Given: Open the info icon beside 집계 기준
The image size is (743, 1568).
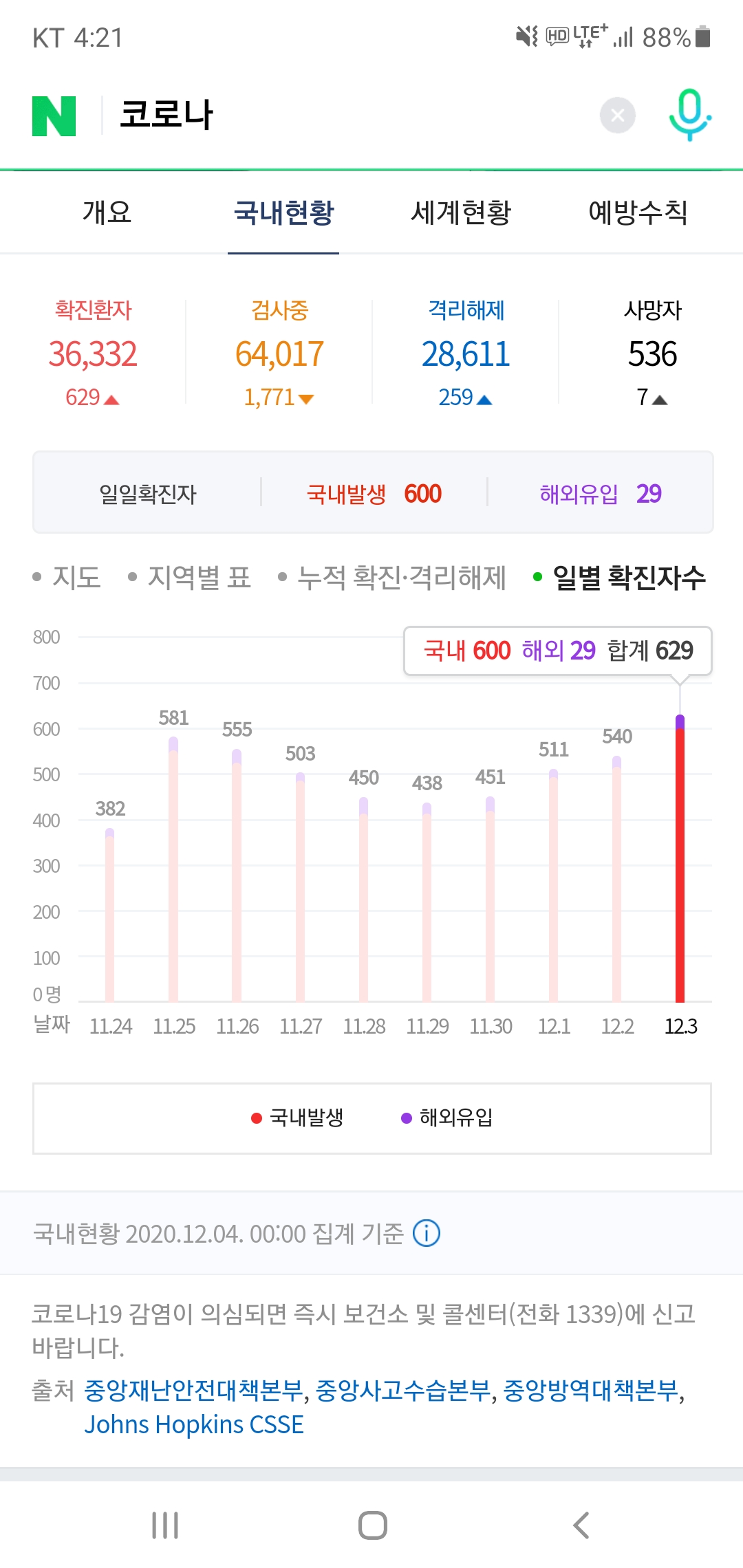Looking at the screenshot, I should point(426,1233).
